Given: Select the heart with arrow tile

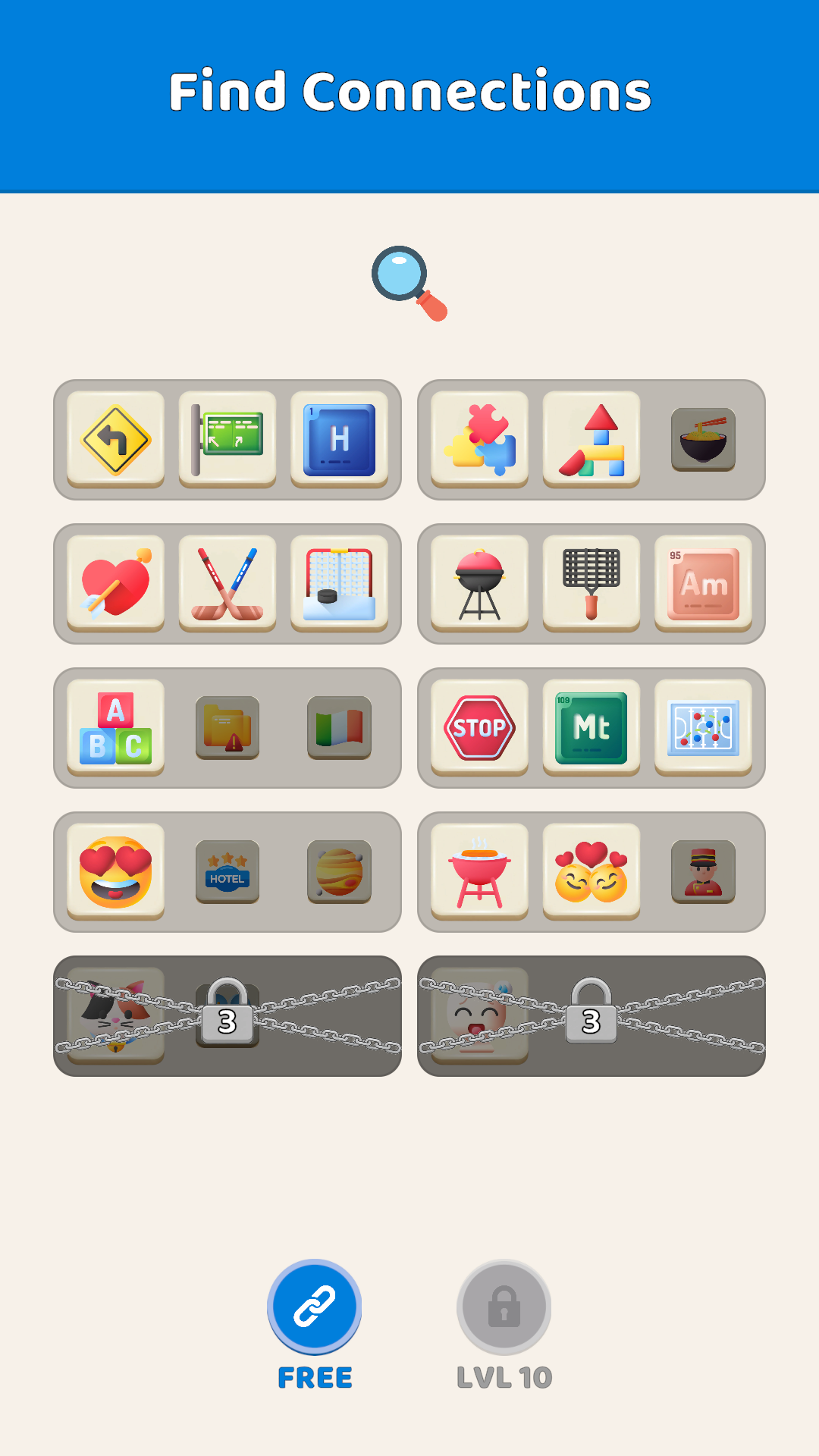Looking at the screenshot, I should click(116, 584).
